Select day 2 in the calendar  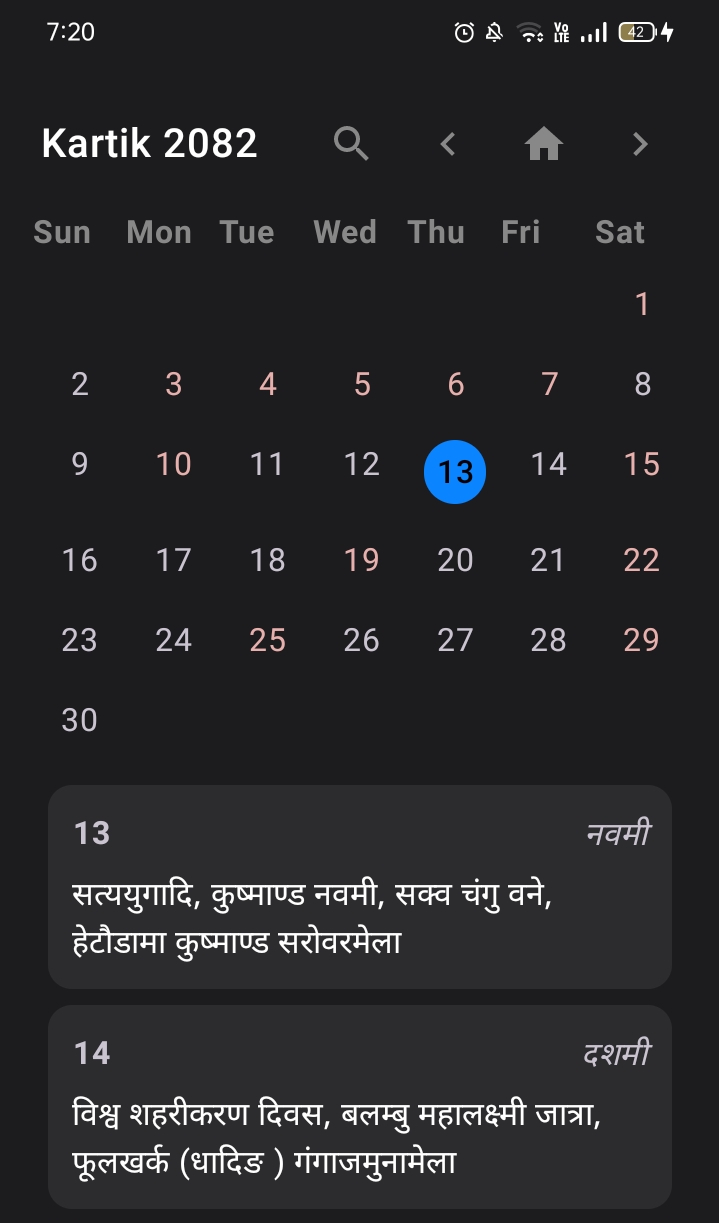click(x=80, y=384)
